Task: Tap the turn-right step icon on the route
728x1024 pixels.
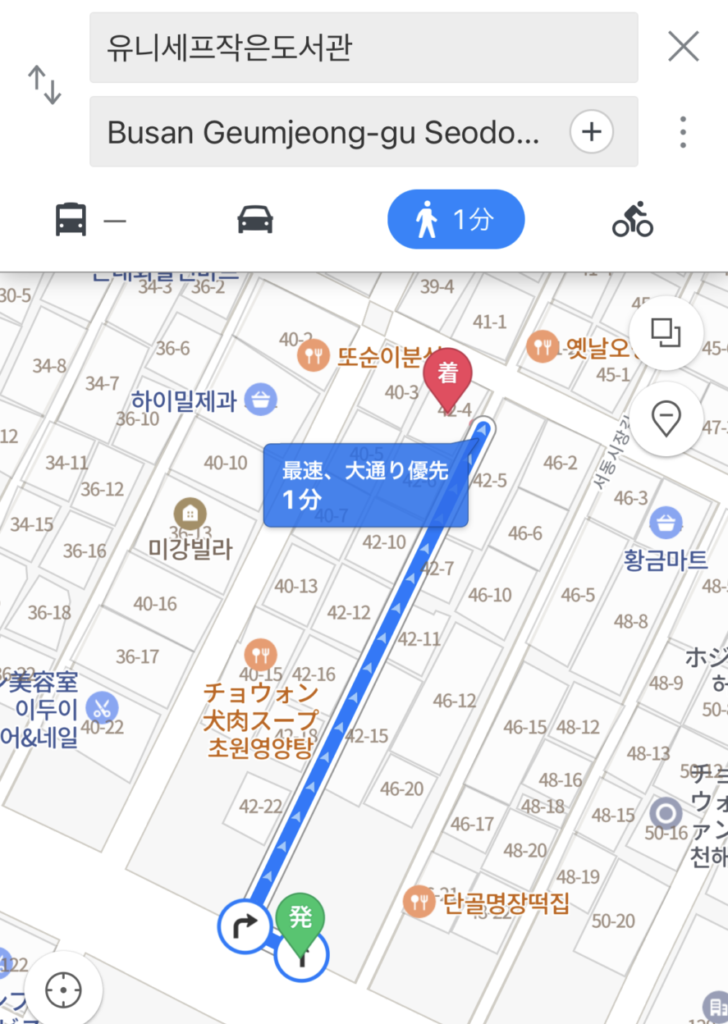Action: (x=246, y=929)
